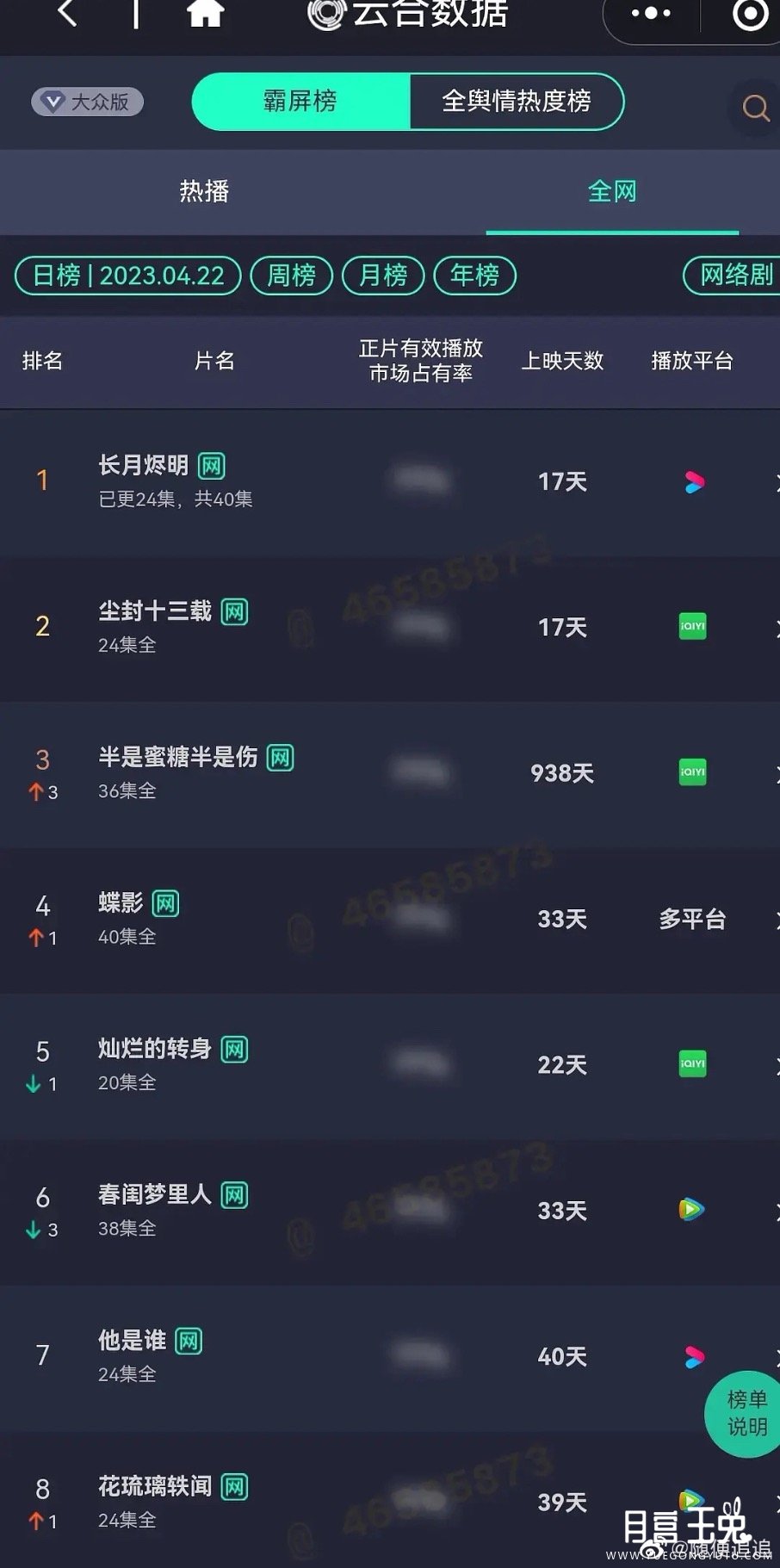
Task: Open 半是蜜糖半是伤 ranking details
Action: tap(177, 758)
